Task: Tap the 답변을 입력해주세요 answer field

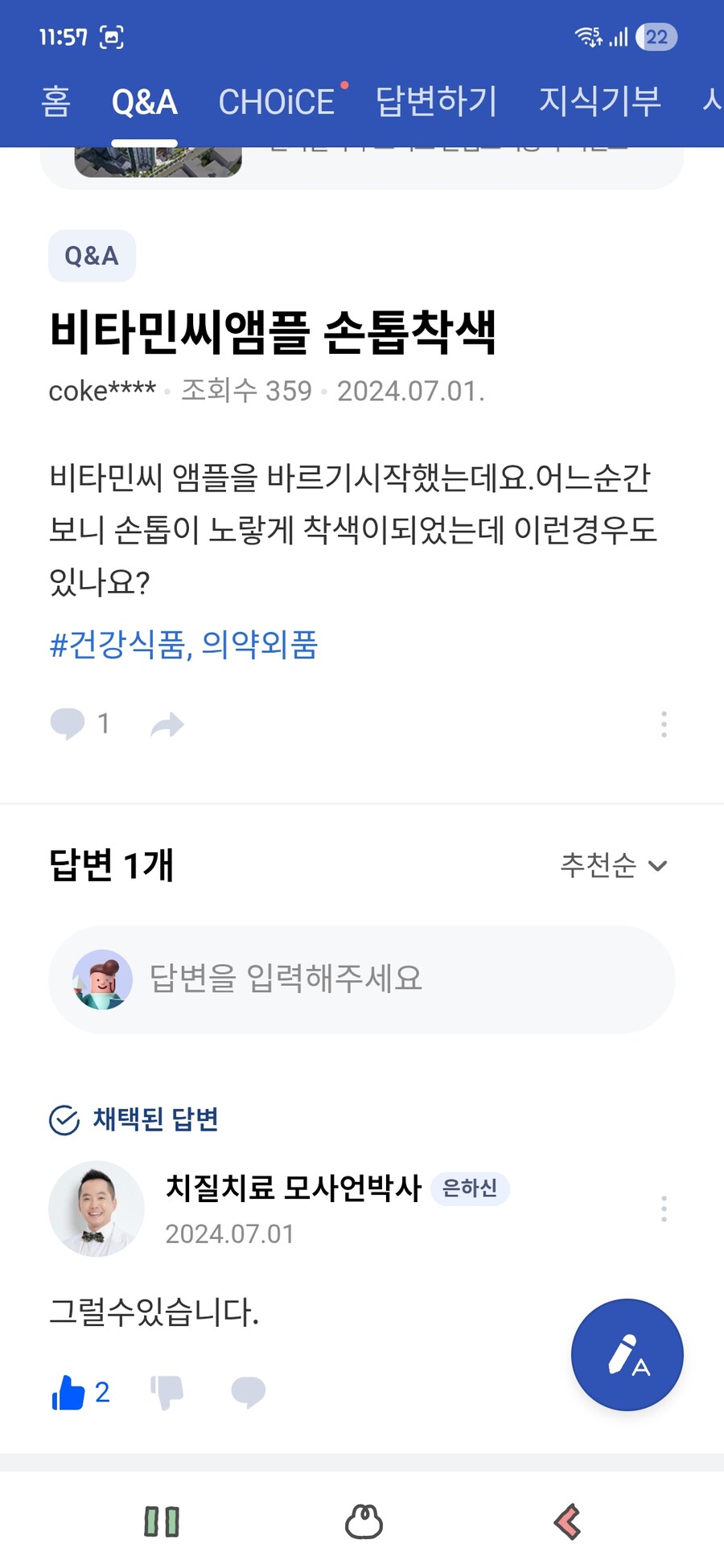Action: coord(362,979)
